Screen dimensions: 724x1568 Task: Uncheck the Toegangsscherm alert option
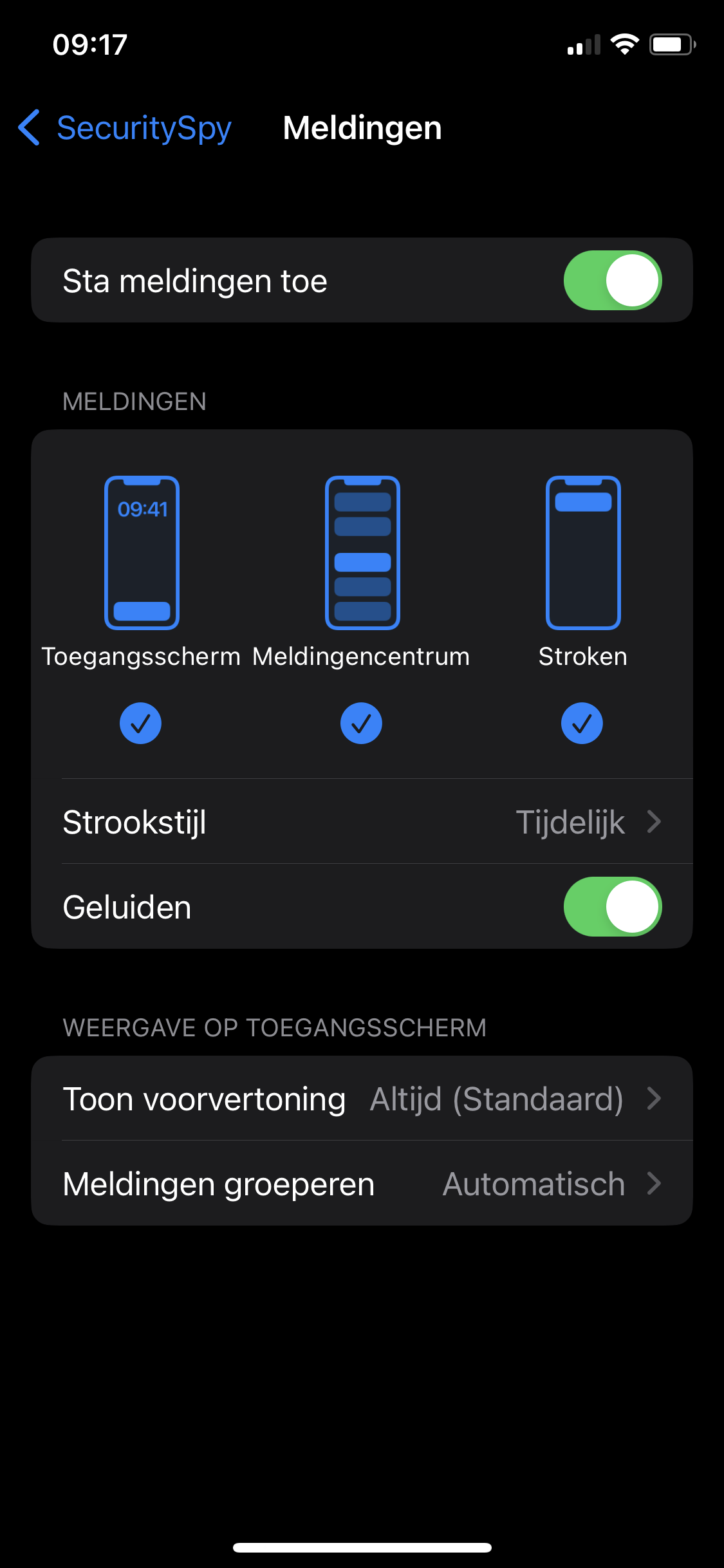[140, 723]
